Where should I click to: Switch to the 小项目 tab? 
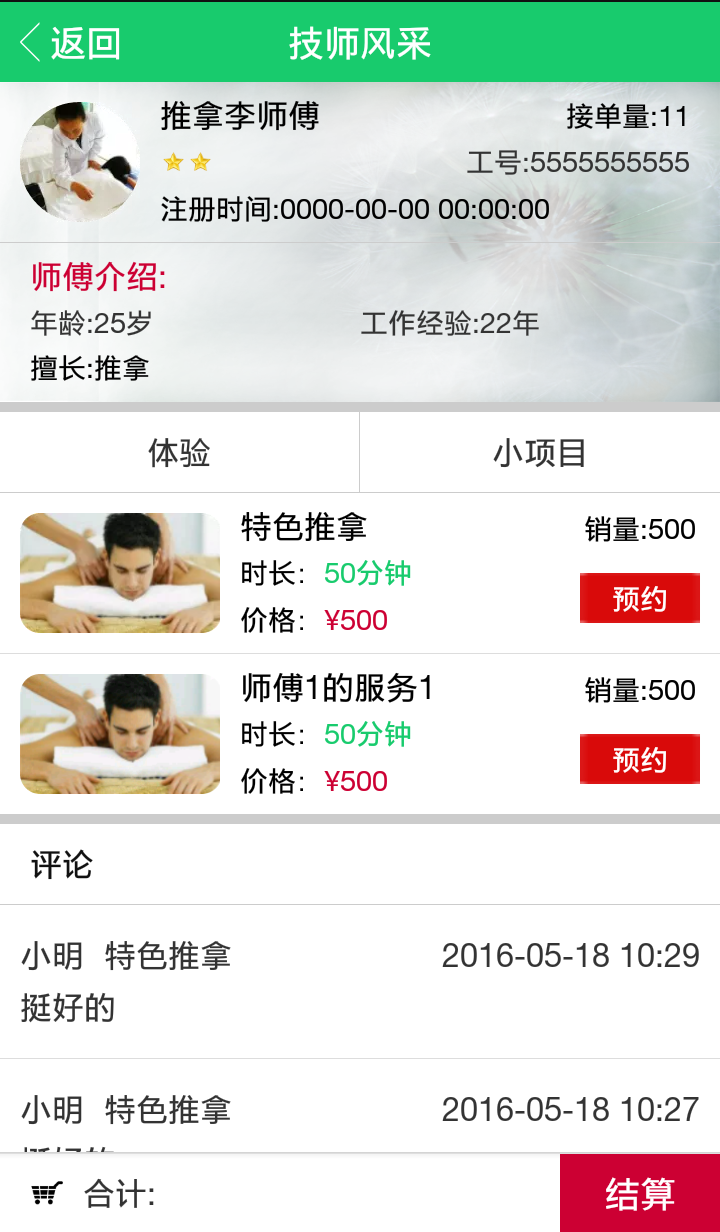coord(540,453)
